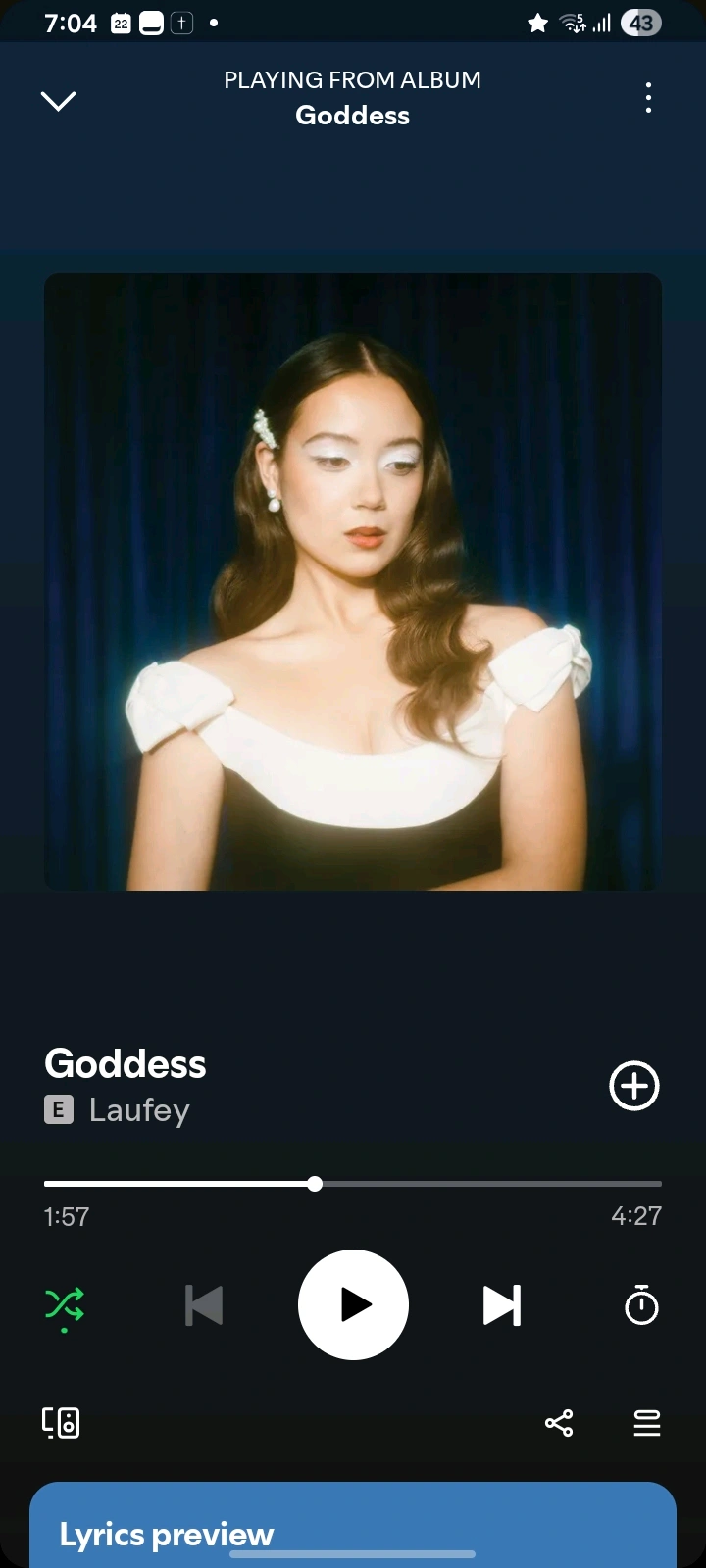Viewport: 706px width, 1568px height.
Task: Open the sleep timer
Action: pyautogui.click(x=641, y=1305)
